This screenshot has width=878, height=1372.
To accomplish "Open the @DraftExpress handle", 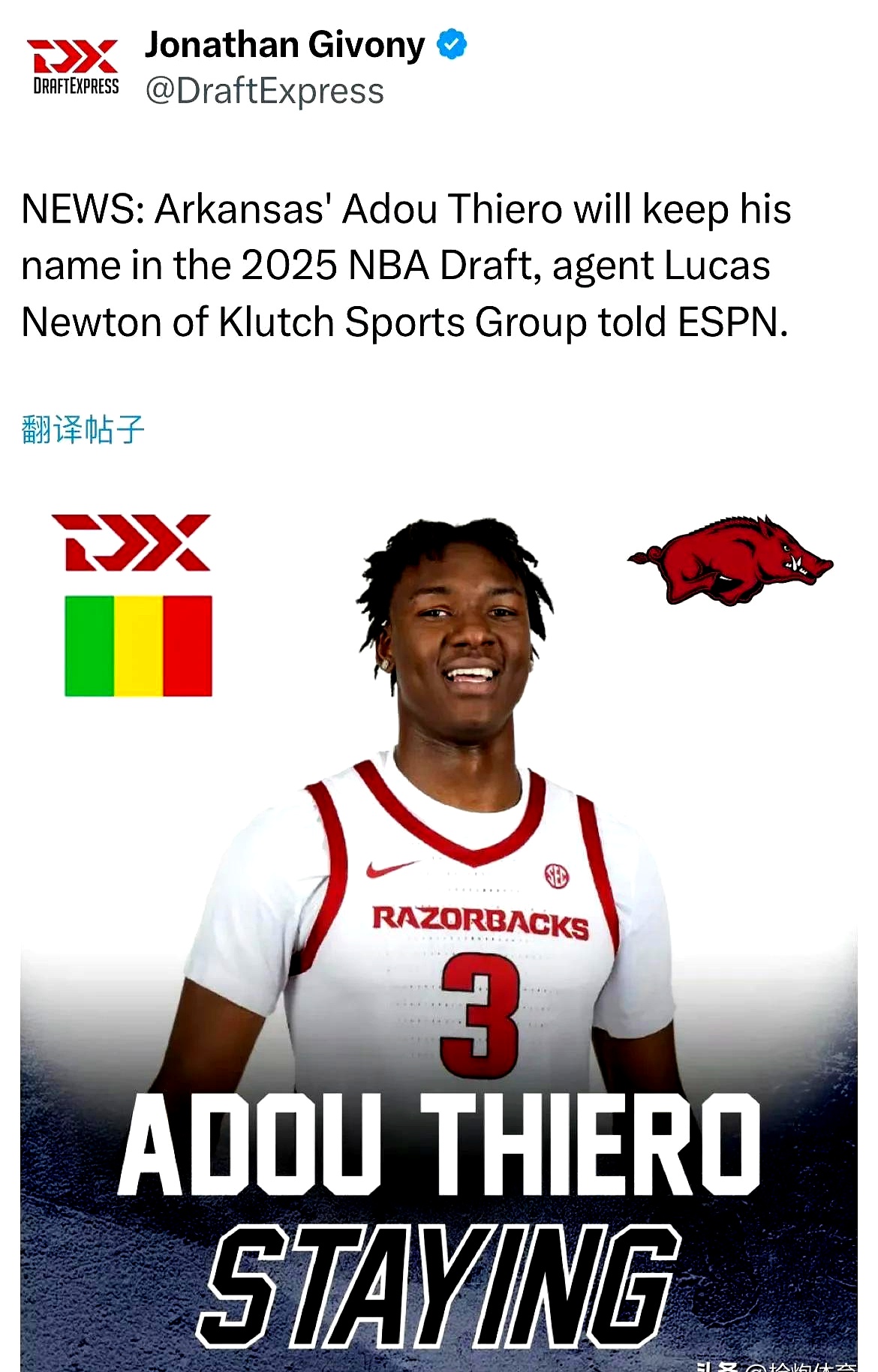I will [264, 92].
